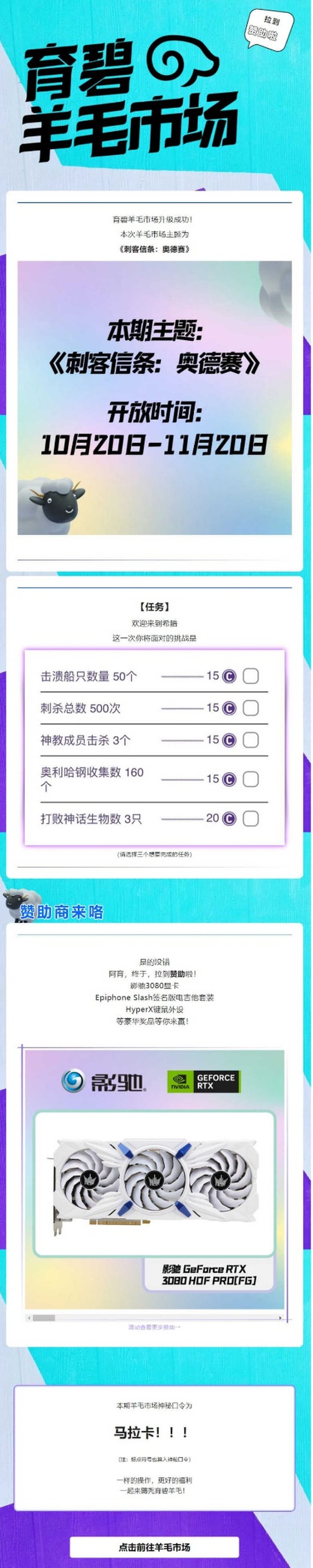This screenshot has height=1568, width=313.
Task: Select the 刺杀总数 500次 task checkbox
Action: coord(250,708)
